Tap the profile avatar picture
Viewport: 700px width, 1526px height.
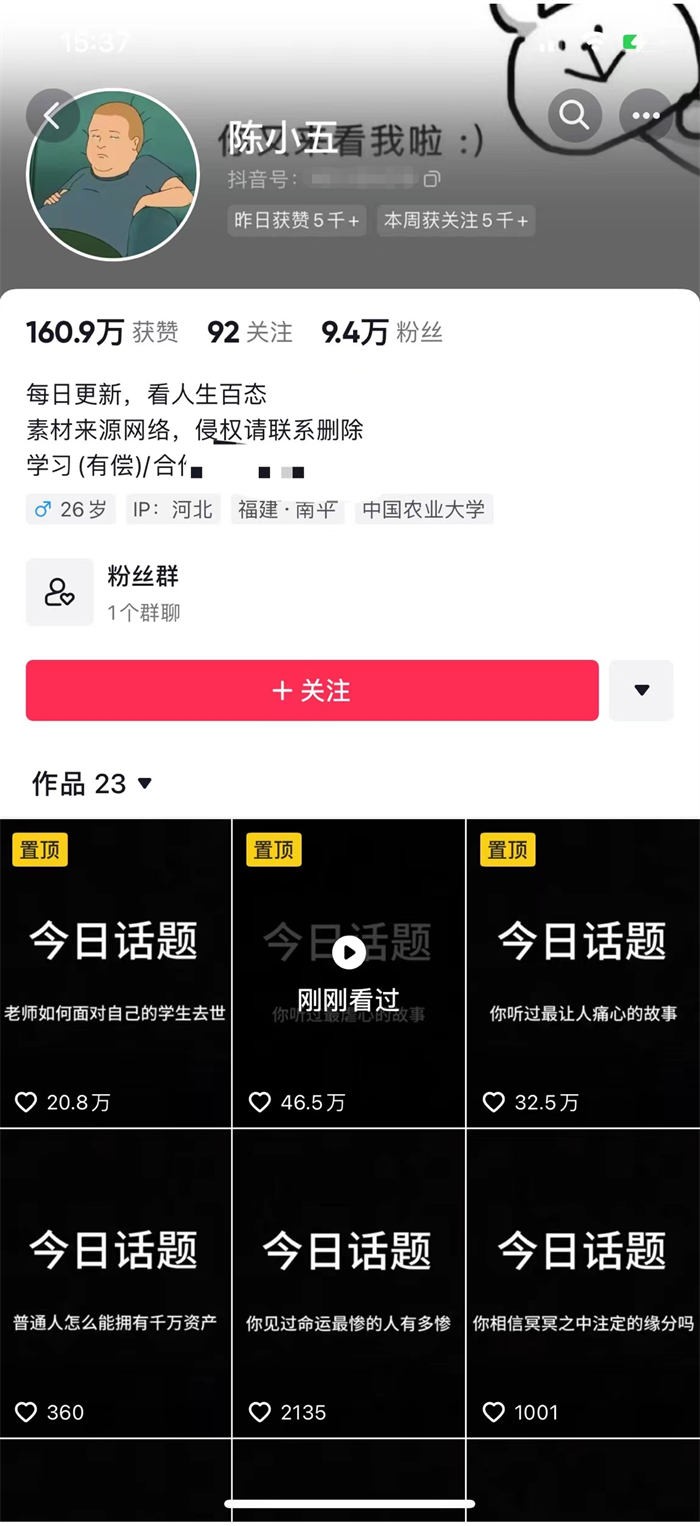click(113, 175)
